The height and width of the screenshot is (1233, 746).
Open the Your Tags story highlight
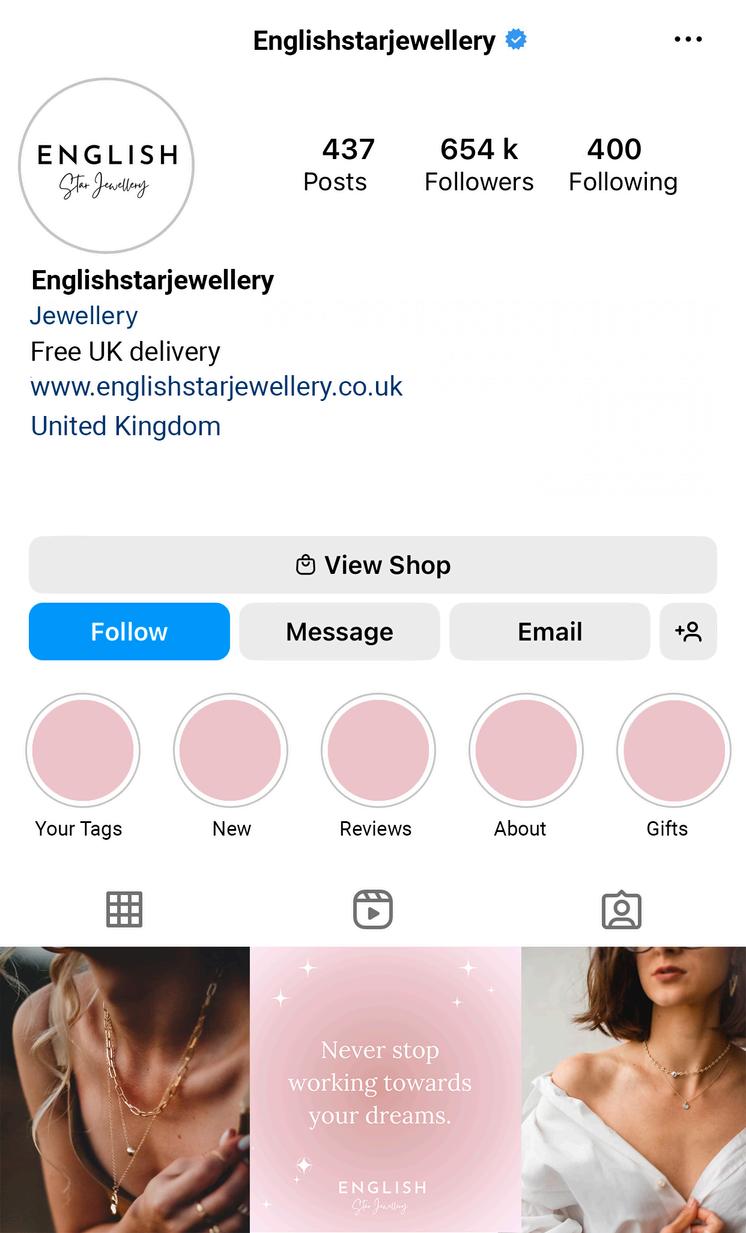coord(82,750)
